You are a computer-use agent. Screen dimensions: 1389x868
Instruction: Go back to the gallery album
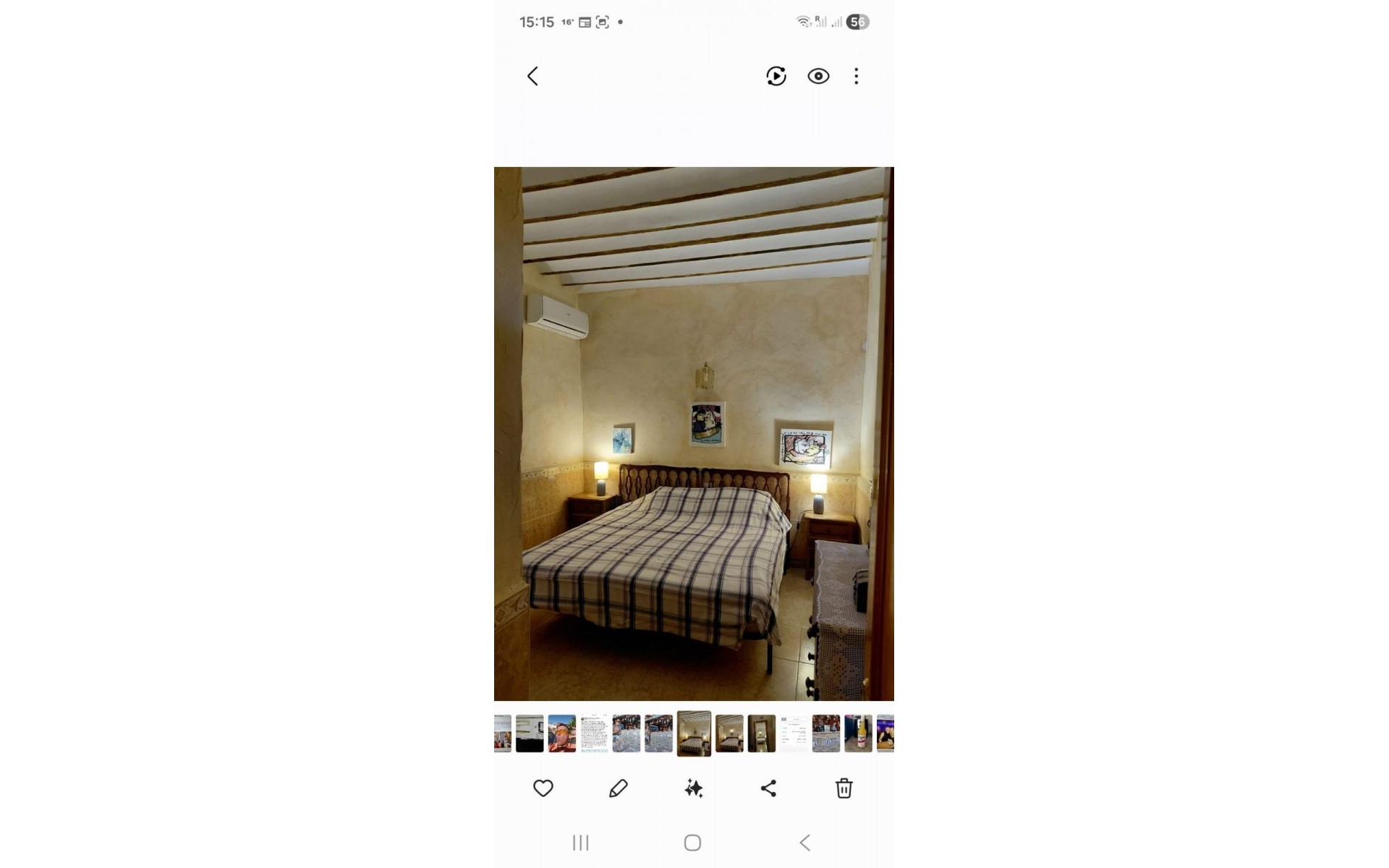coord(532,76)
